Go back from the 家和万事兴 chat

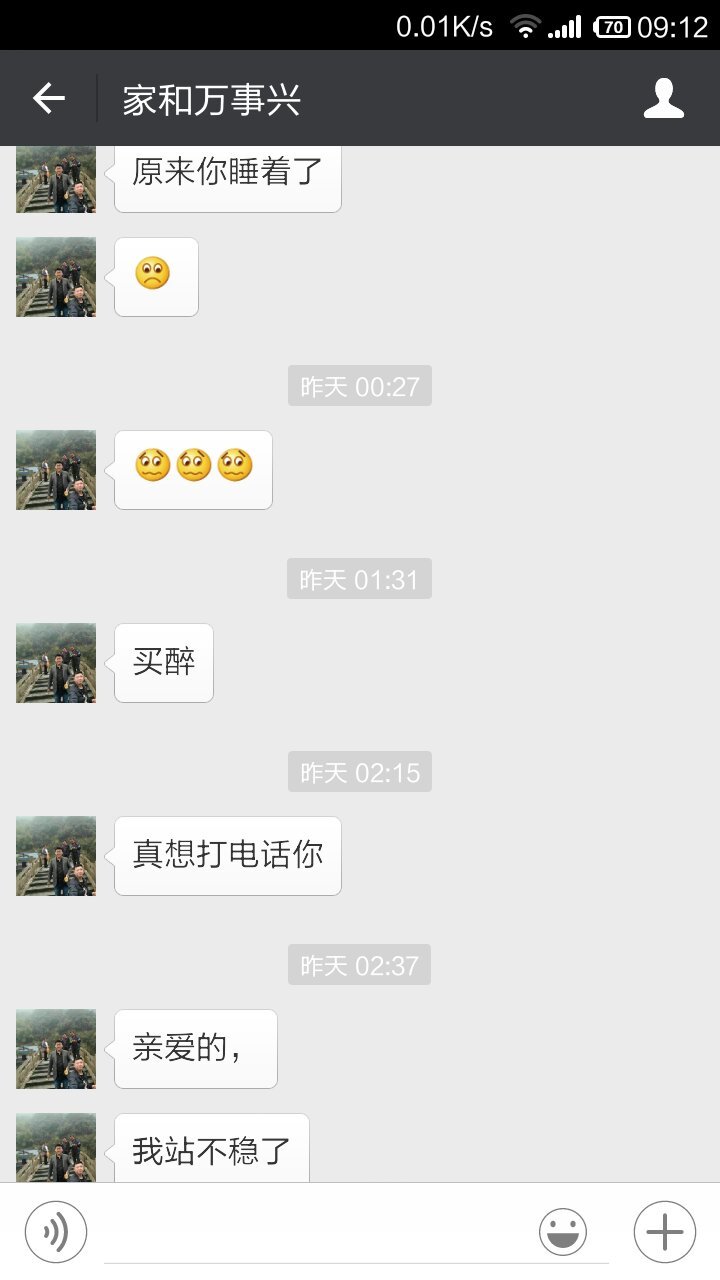coord(48,98)
